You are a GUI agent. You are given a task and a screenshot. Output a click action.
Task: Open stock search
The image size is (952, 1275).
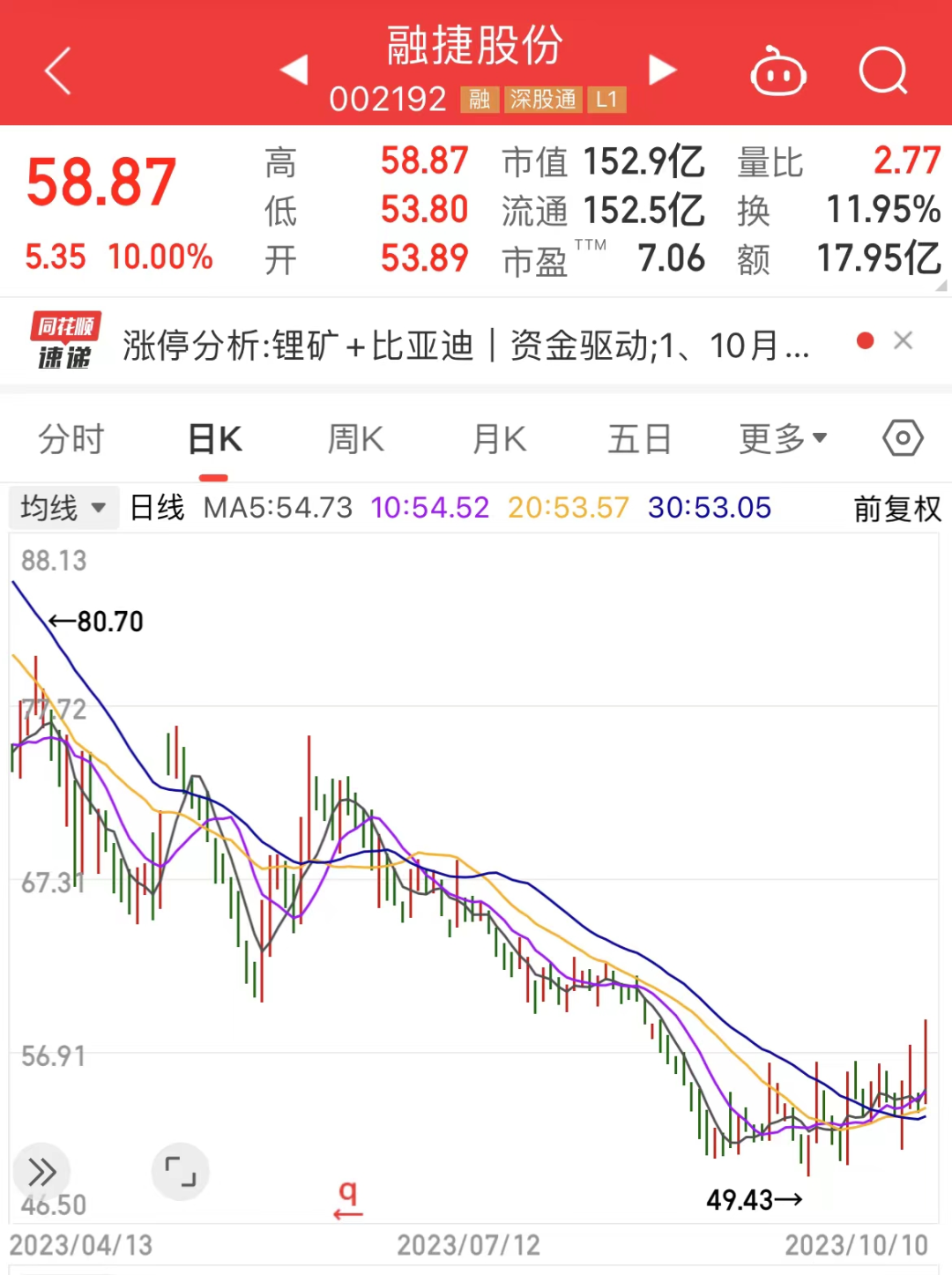(883, 71)
